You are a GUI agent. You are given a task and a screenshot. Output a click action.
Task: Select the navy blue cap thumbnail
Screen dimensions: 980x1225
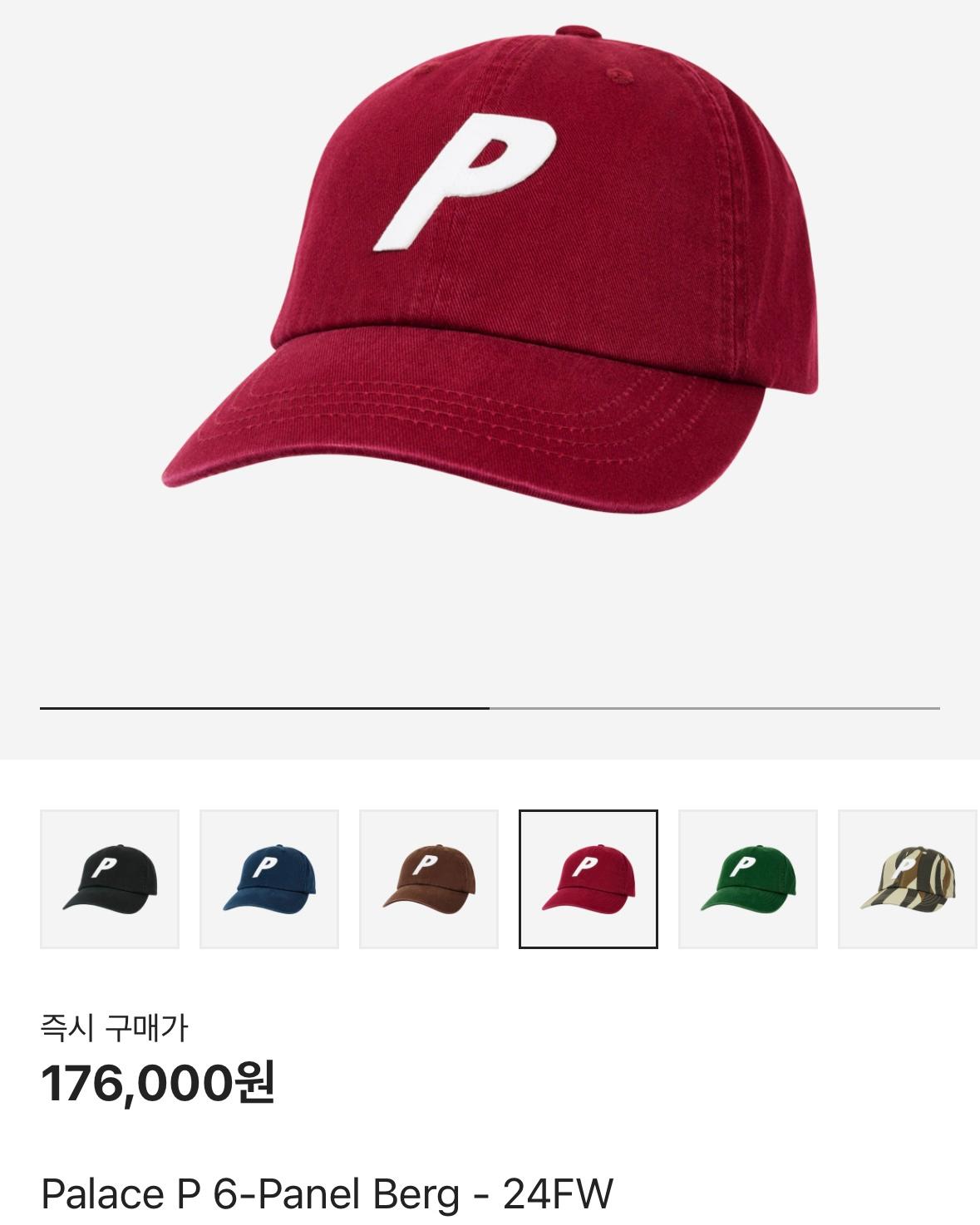[269, 879]
